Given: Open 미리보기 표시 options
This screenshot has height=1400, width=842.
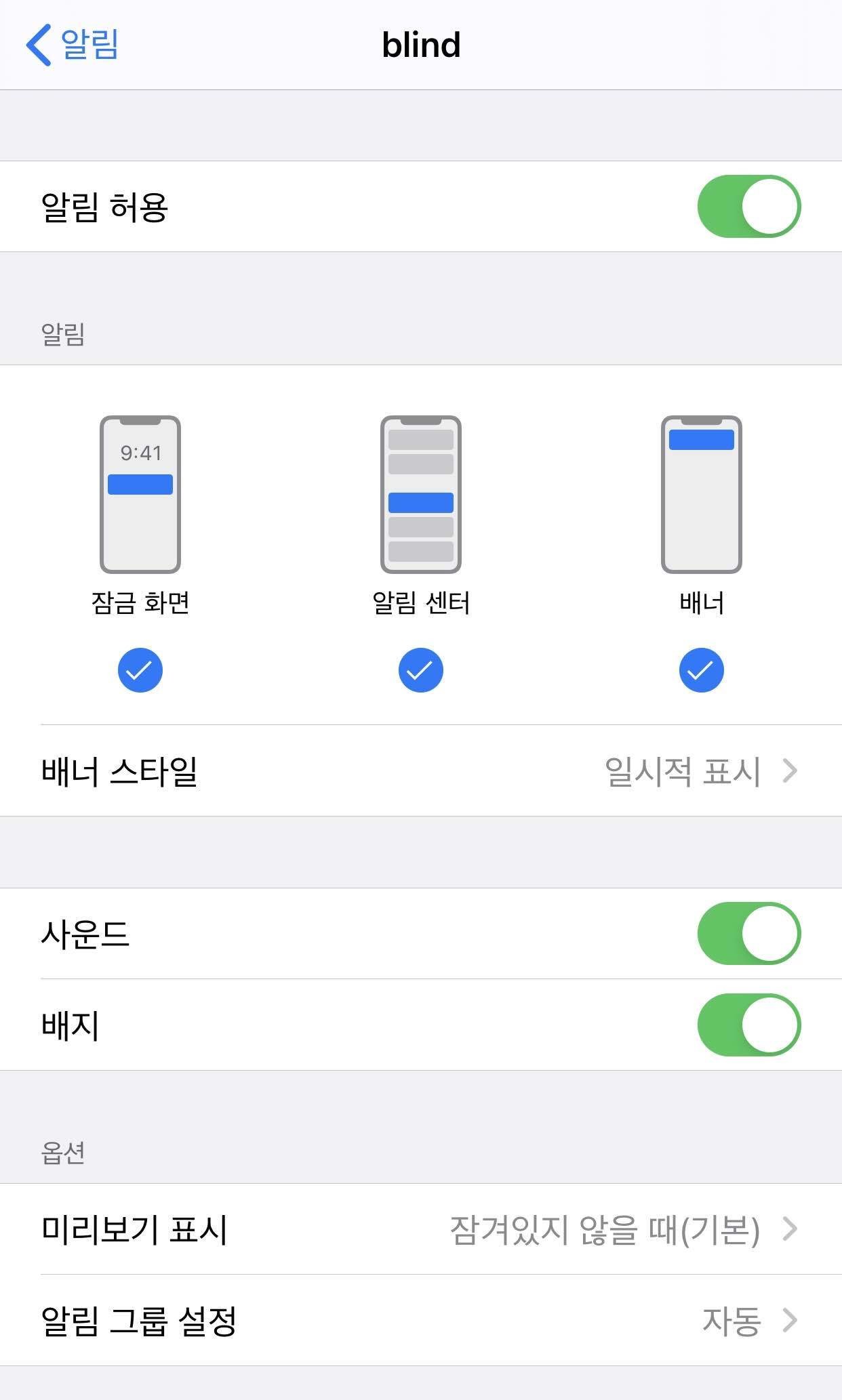Looking at the screenshot, I should (420, 1229).
